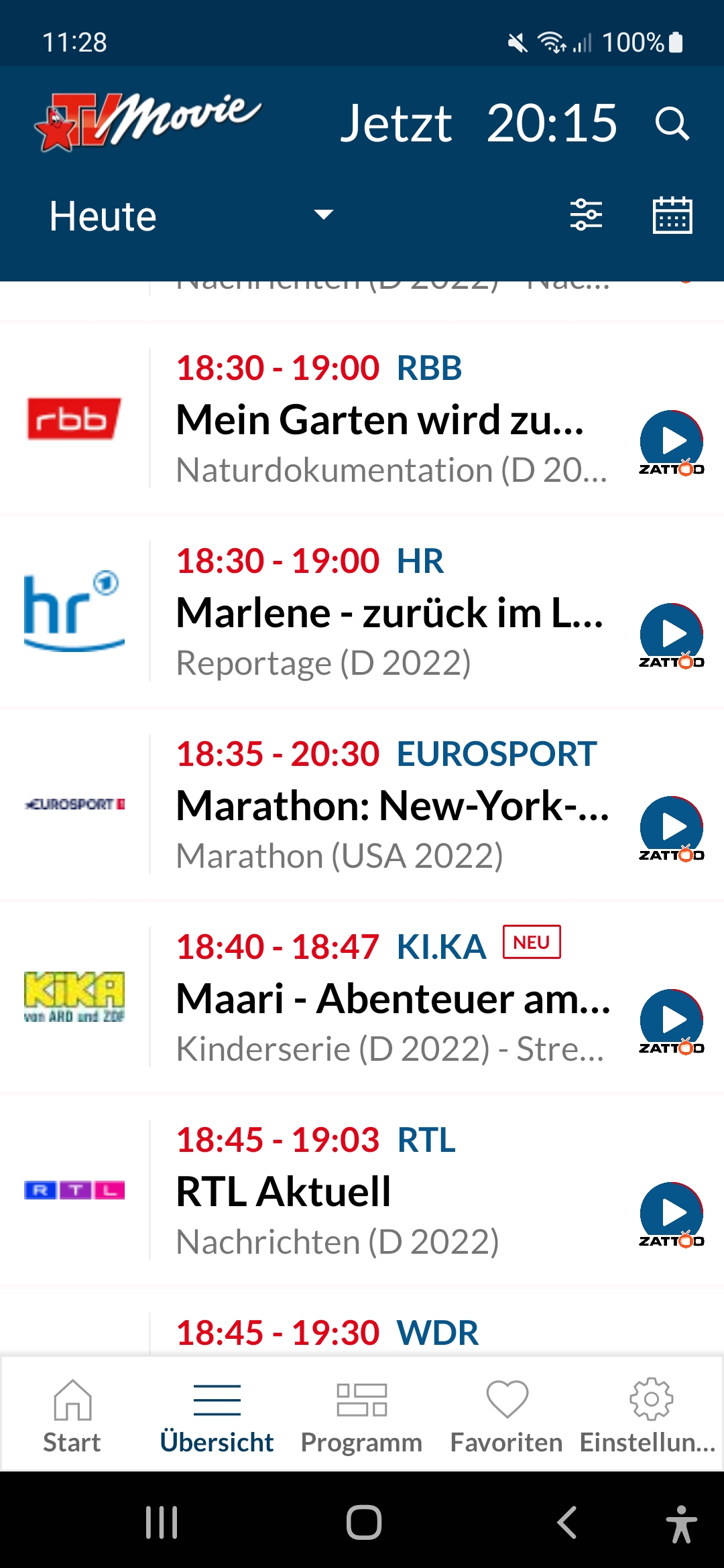Open the search icon
Image resolution: width=724 pixels, height=1568 pixels.
pos(672,124)
